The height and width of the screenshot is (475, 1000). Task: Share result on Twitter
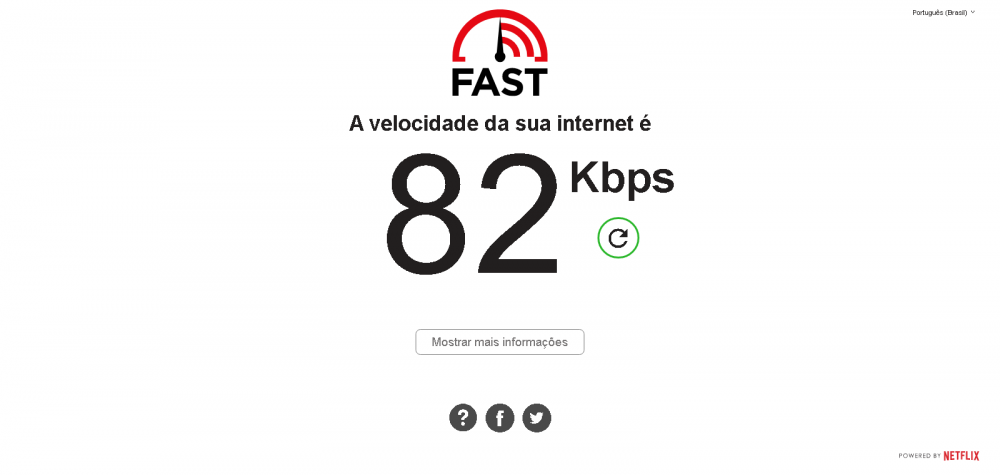[x=537, y=417]
